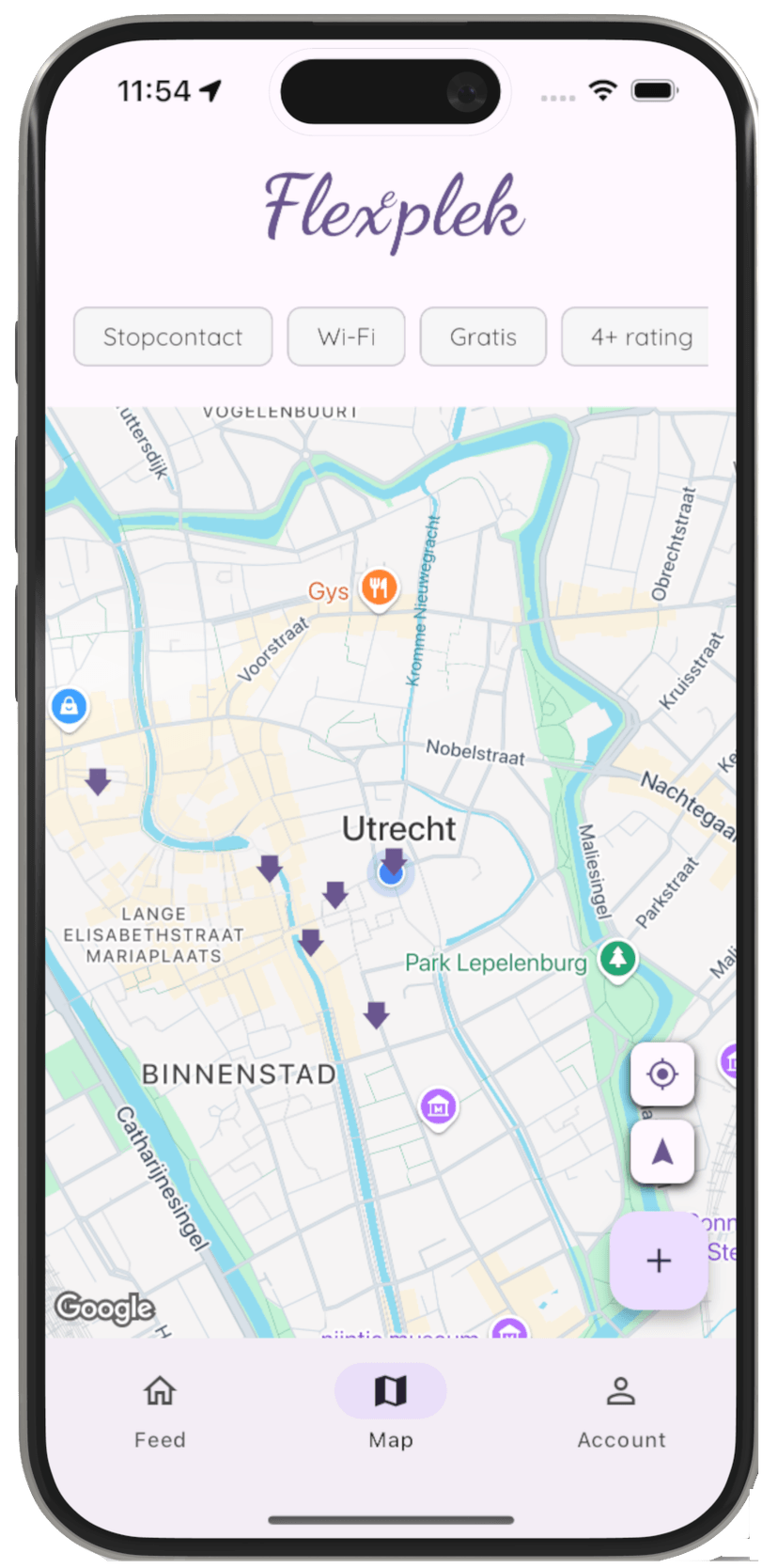The height and width of the screenshot is (1568, 778).
Task: Open the Park Lepelenburg marker
Action: pos(617,960)
